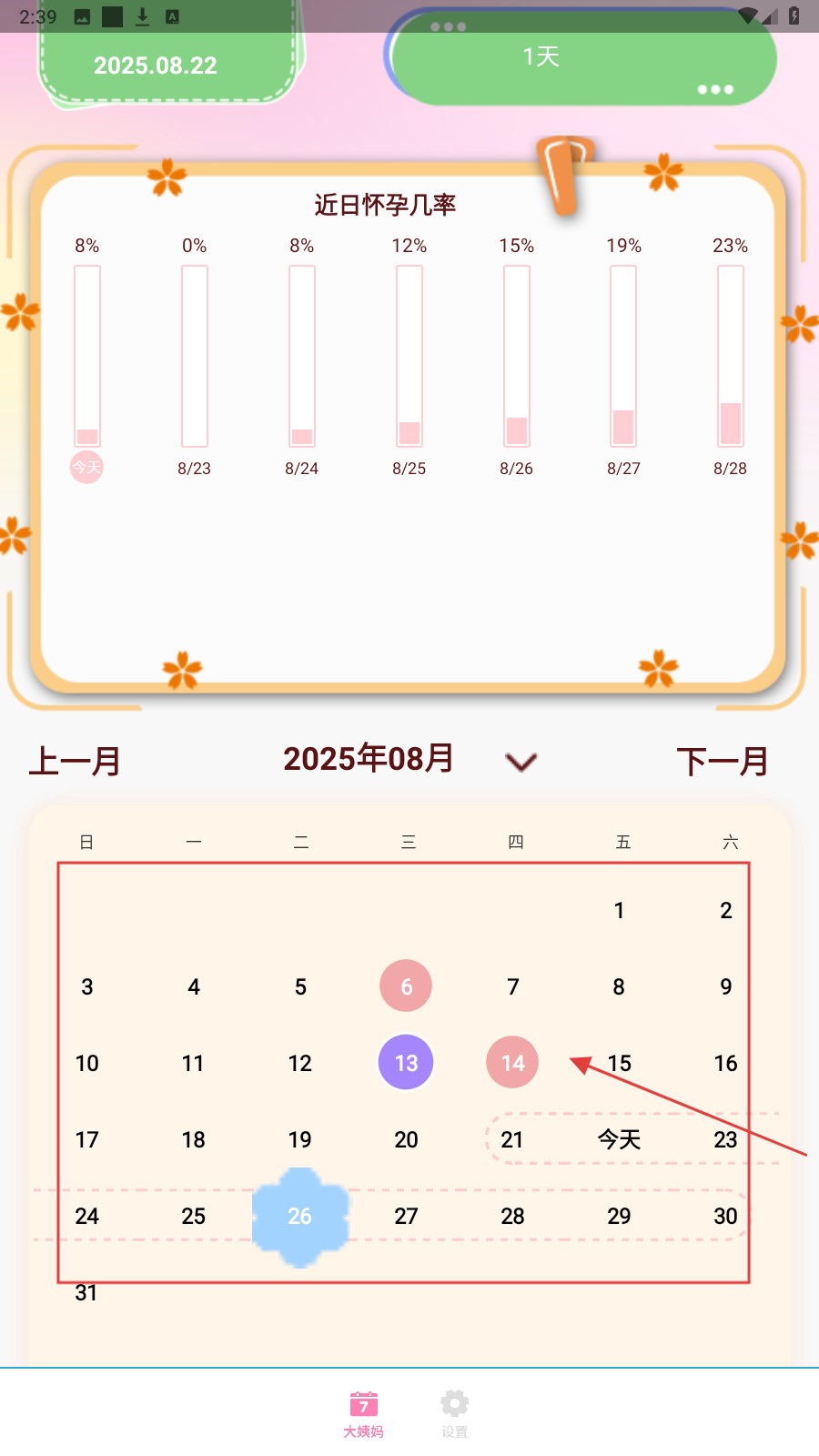Pick August 14 on the calendar
Viewport: 819px width, 1456px height.
[512, 1063]
